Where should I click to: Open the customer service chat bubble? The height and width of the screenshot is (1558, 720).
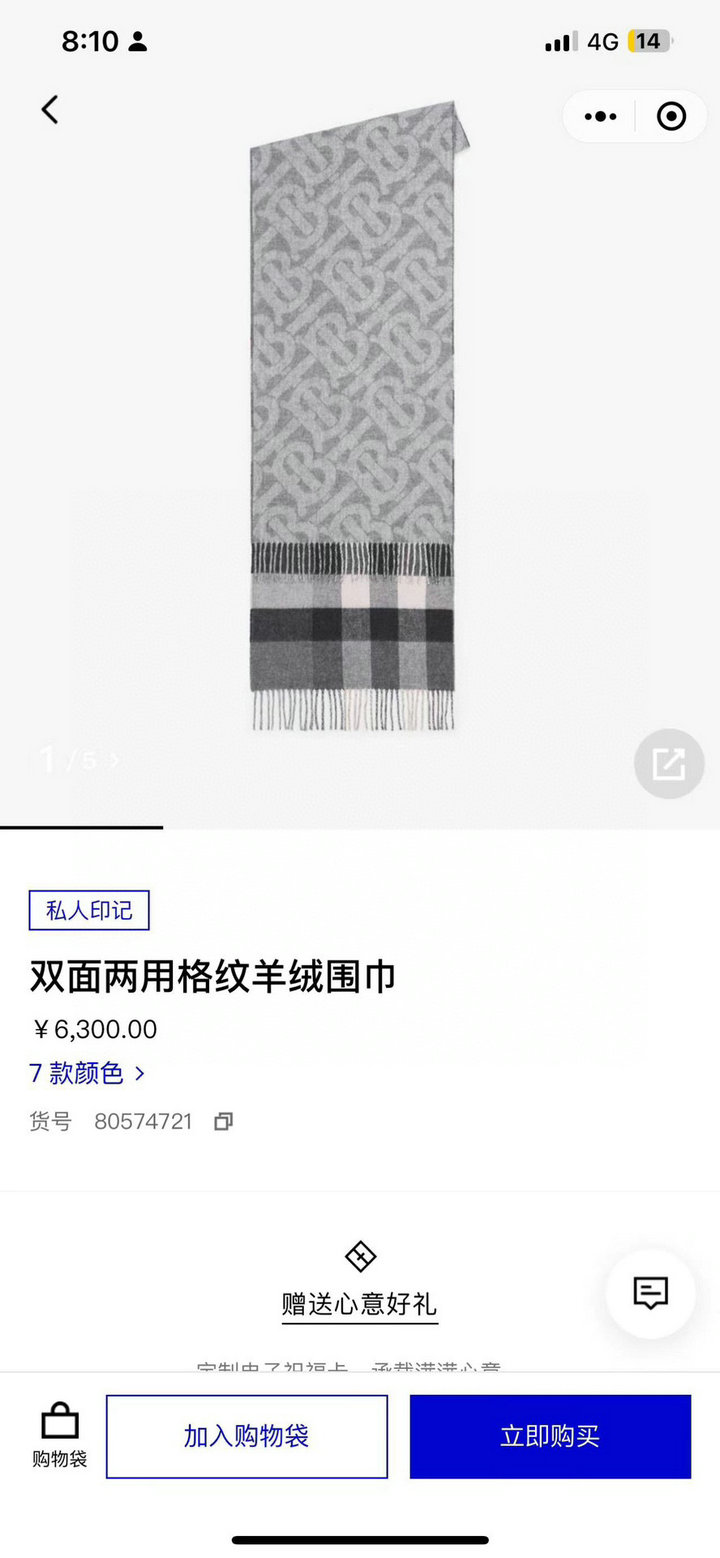[651, 1293]
